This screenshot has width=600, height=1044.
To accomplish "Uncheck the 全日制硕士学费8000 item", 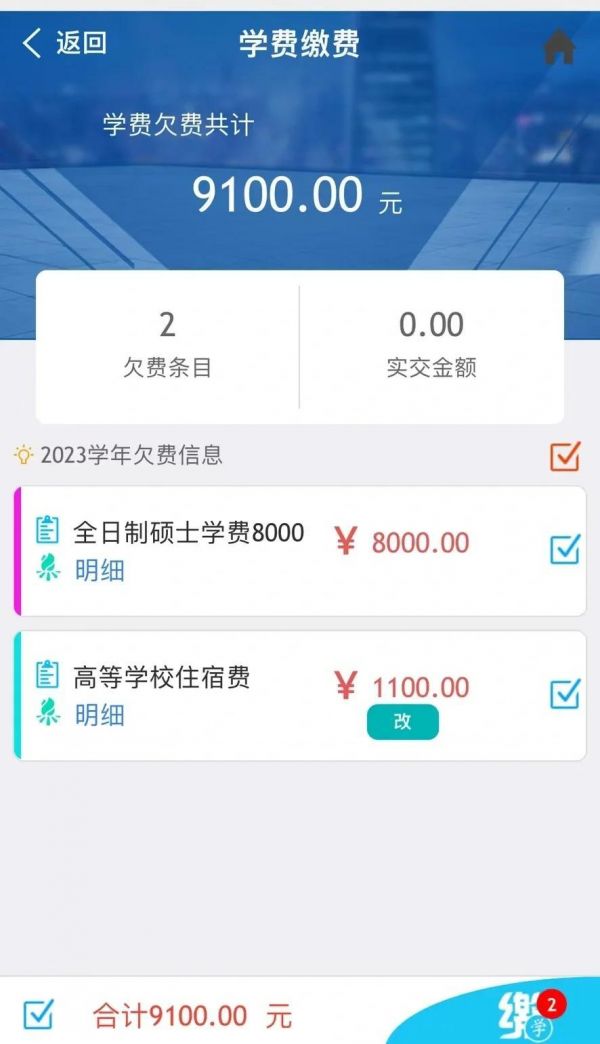I will point(565,549).
